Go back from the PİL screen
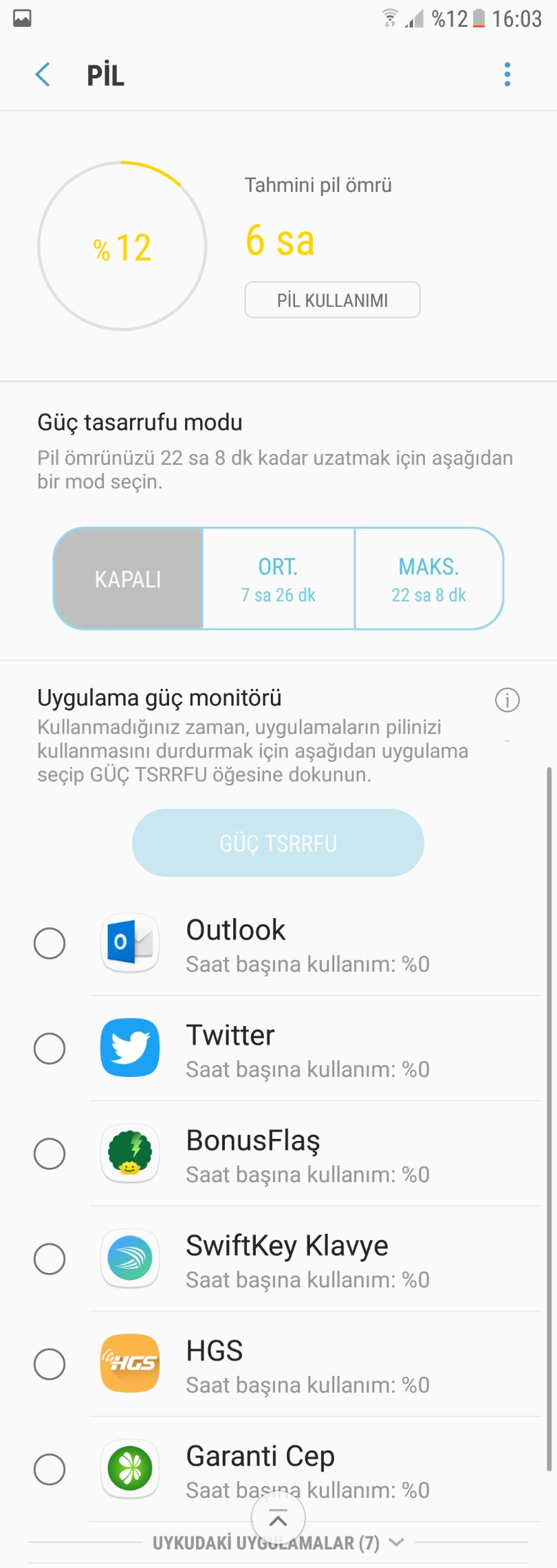 43,74
